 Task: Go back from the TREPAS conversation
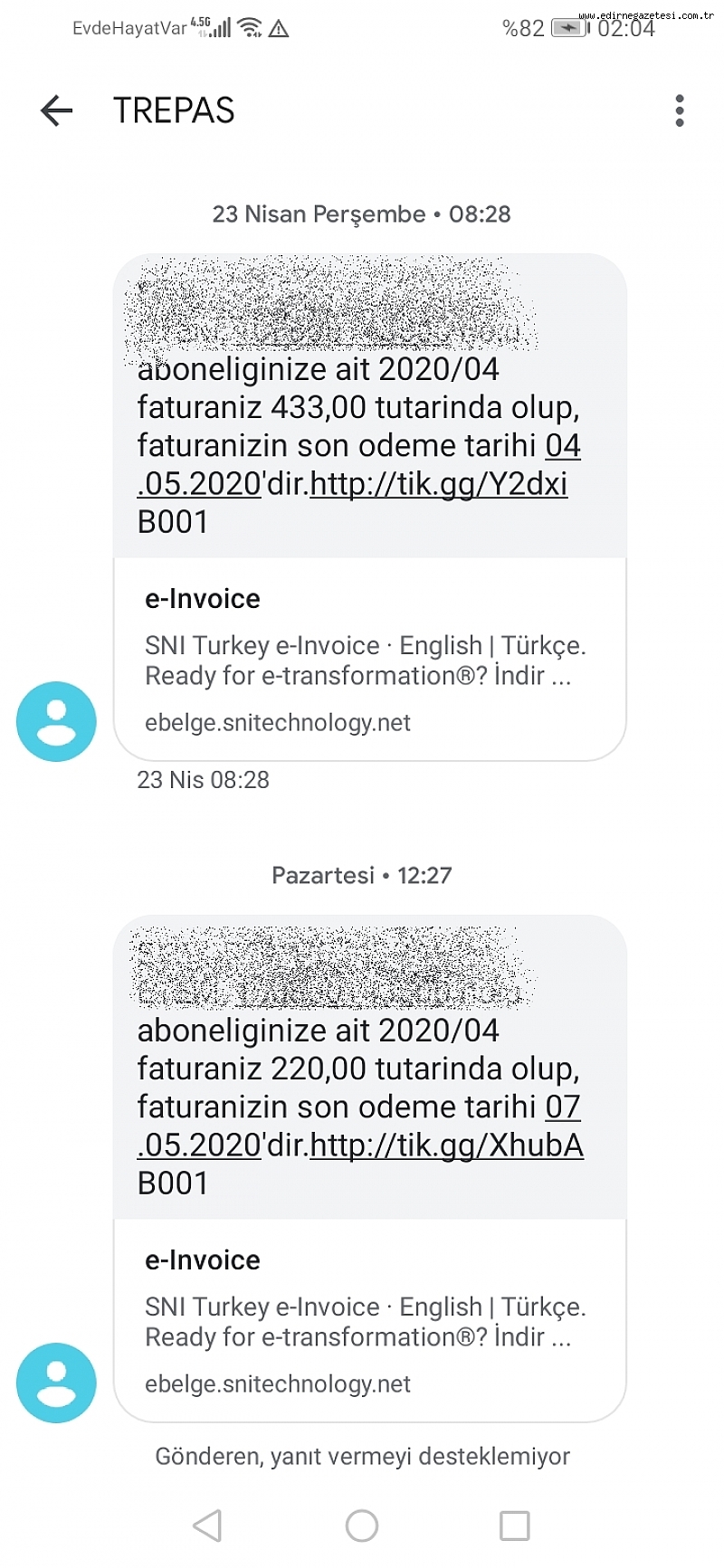56,110
